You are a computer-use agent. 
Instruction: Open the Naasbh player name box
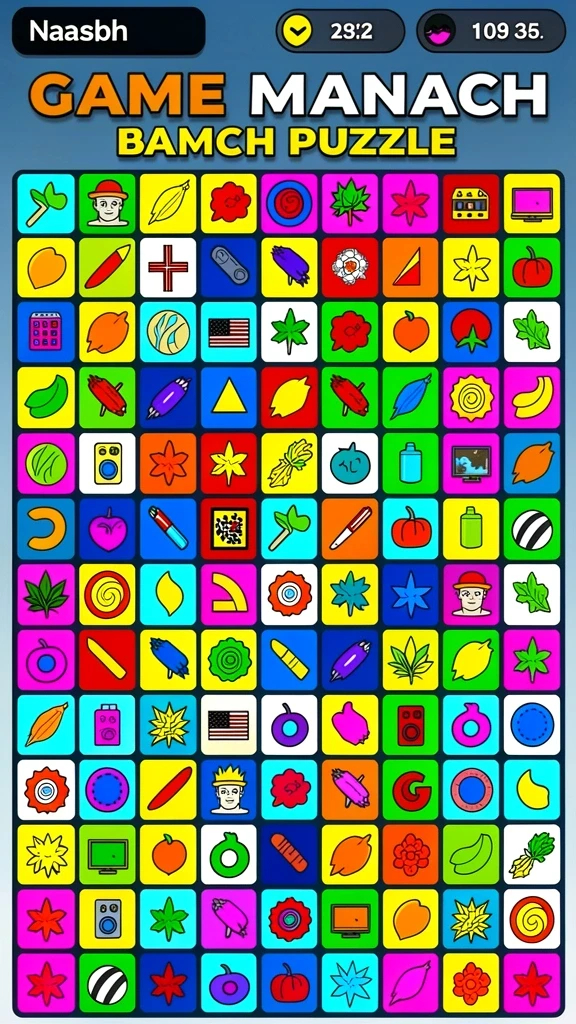coord(108,31)
